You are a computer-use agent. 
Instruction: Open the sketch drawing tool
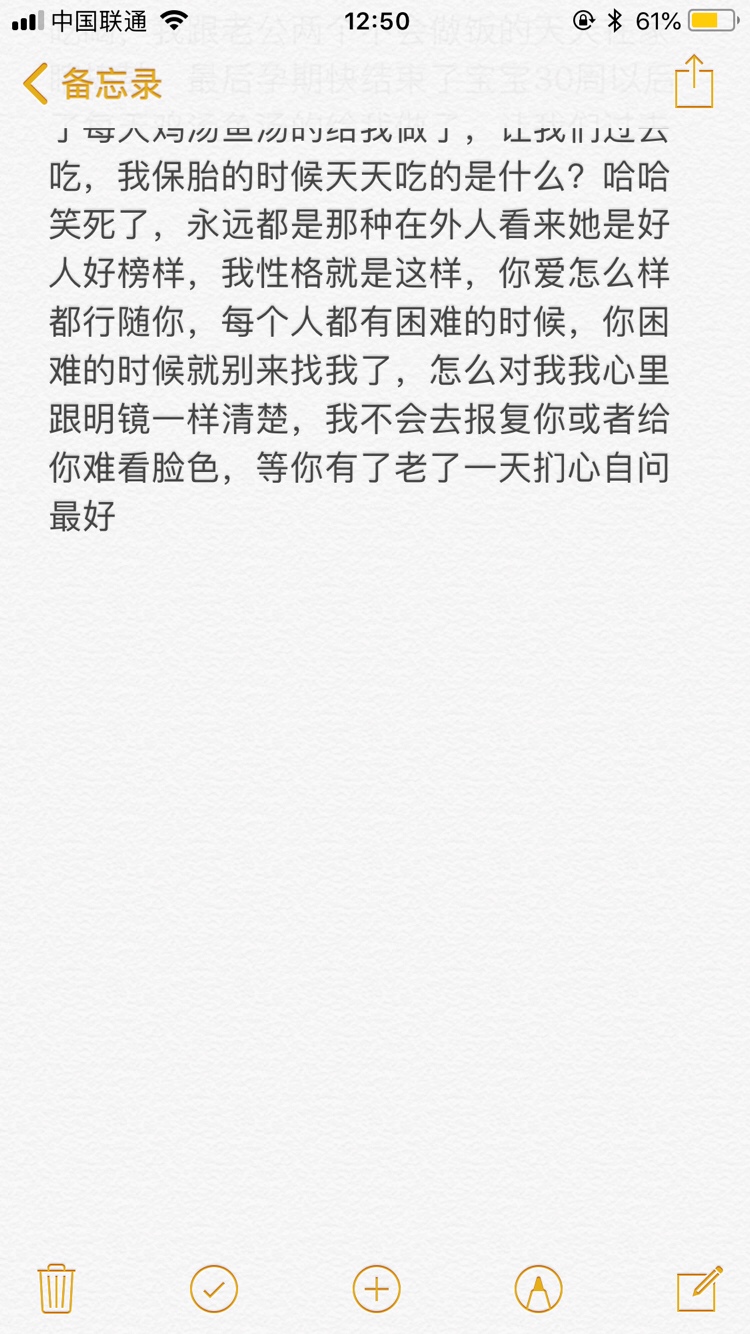tap(538, 1288)
